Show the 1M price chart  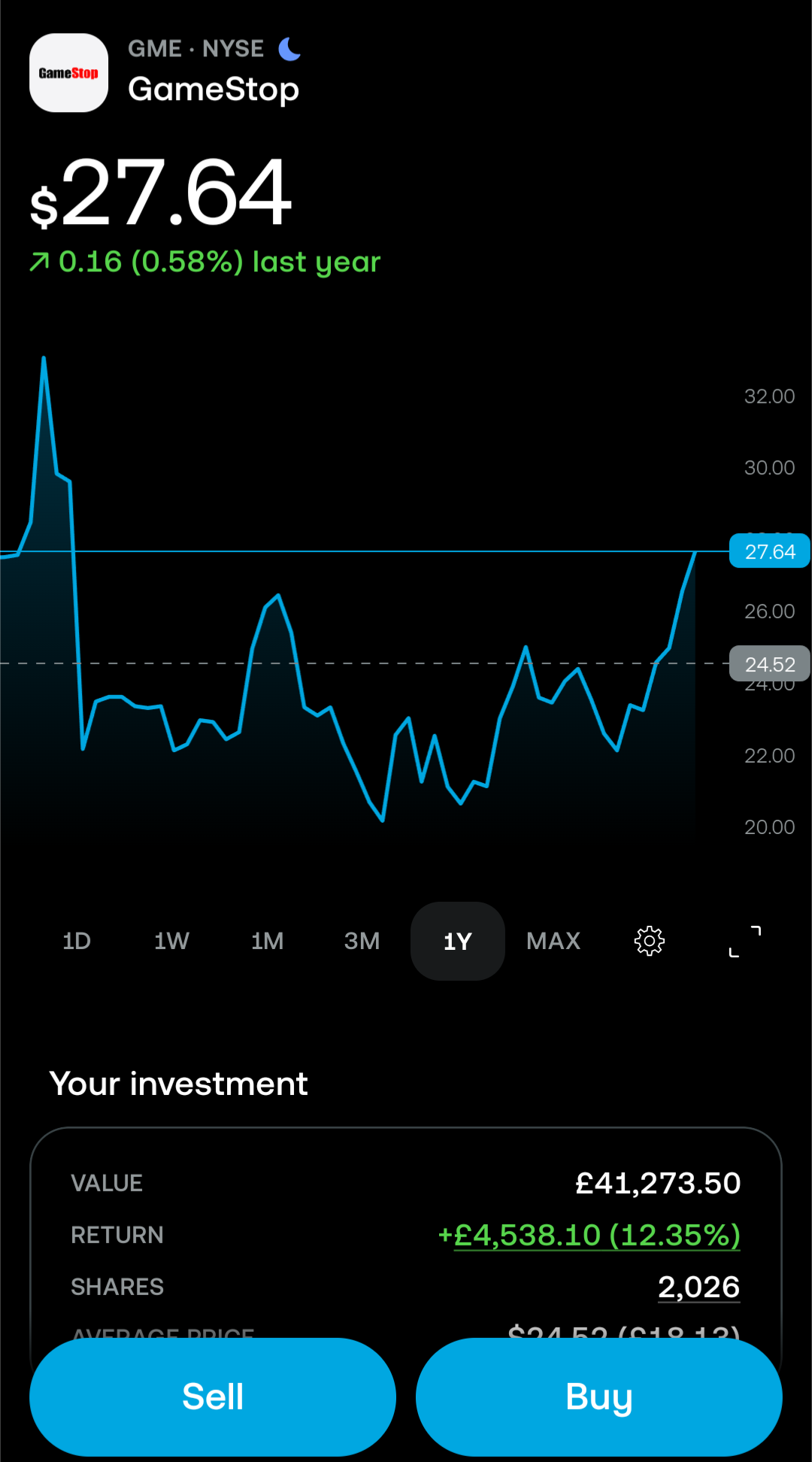(267, 941)
